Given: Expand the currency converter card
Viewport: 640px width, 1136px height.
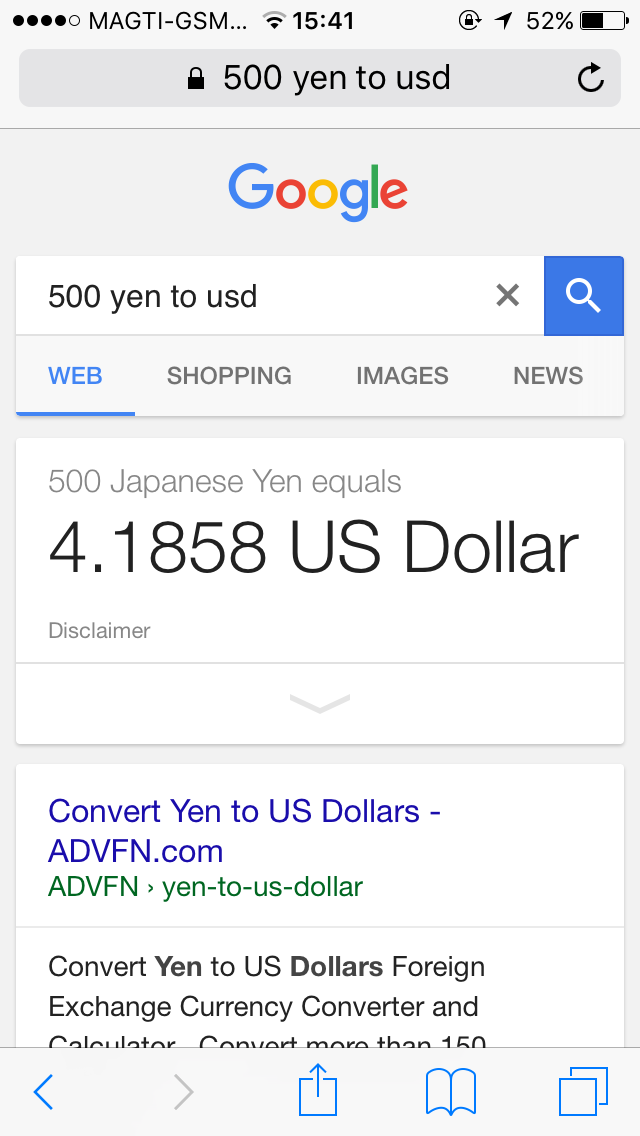Looking at the screenshot, I should point(320,704).
